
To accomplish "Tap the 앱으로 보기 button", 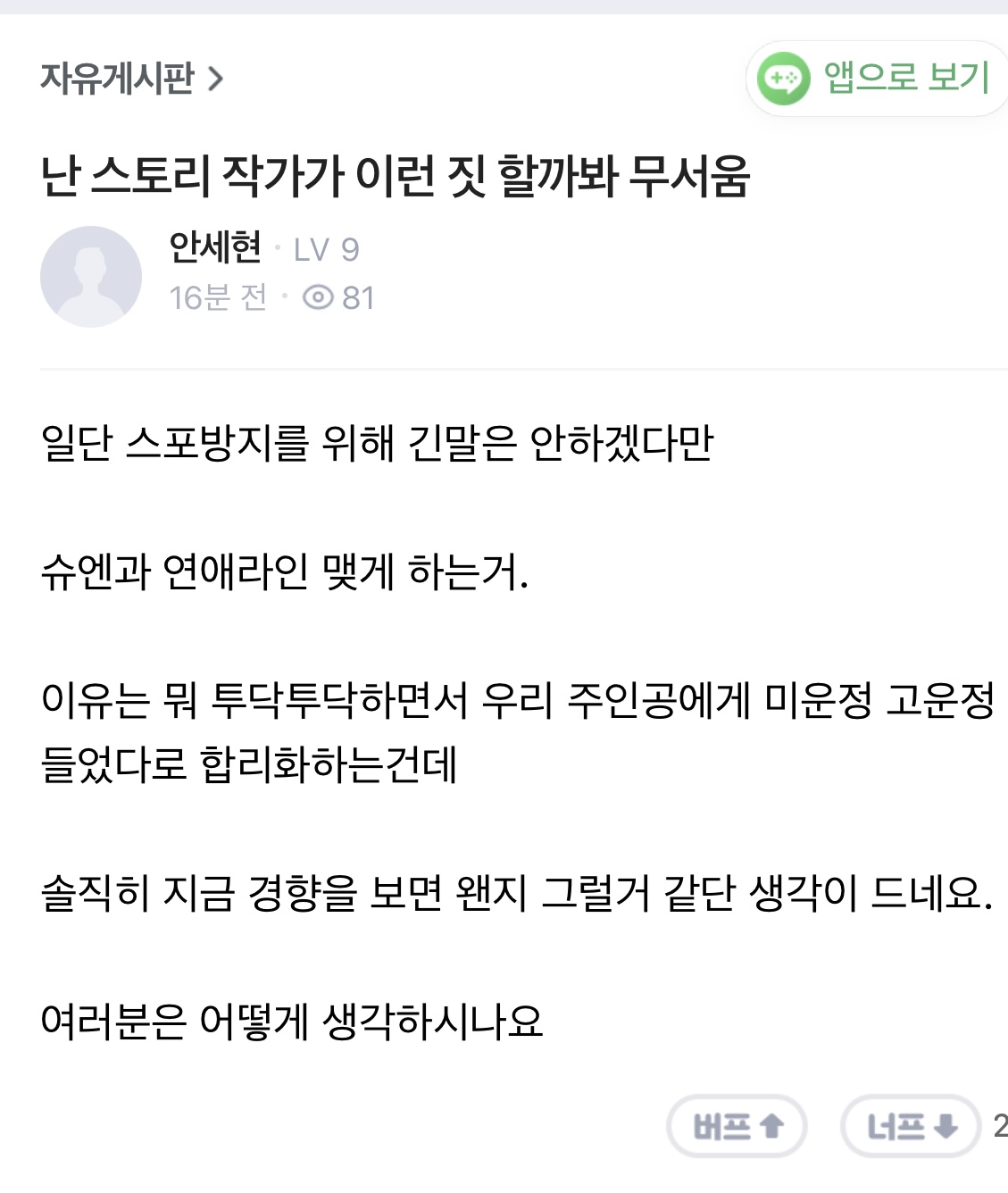I will tap(877, 79).
